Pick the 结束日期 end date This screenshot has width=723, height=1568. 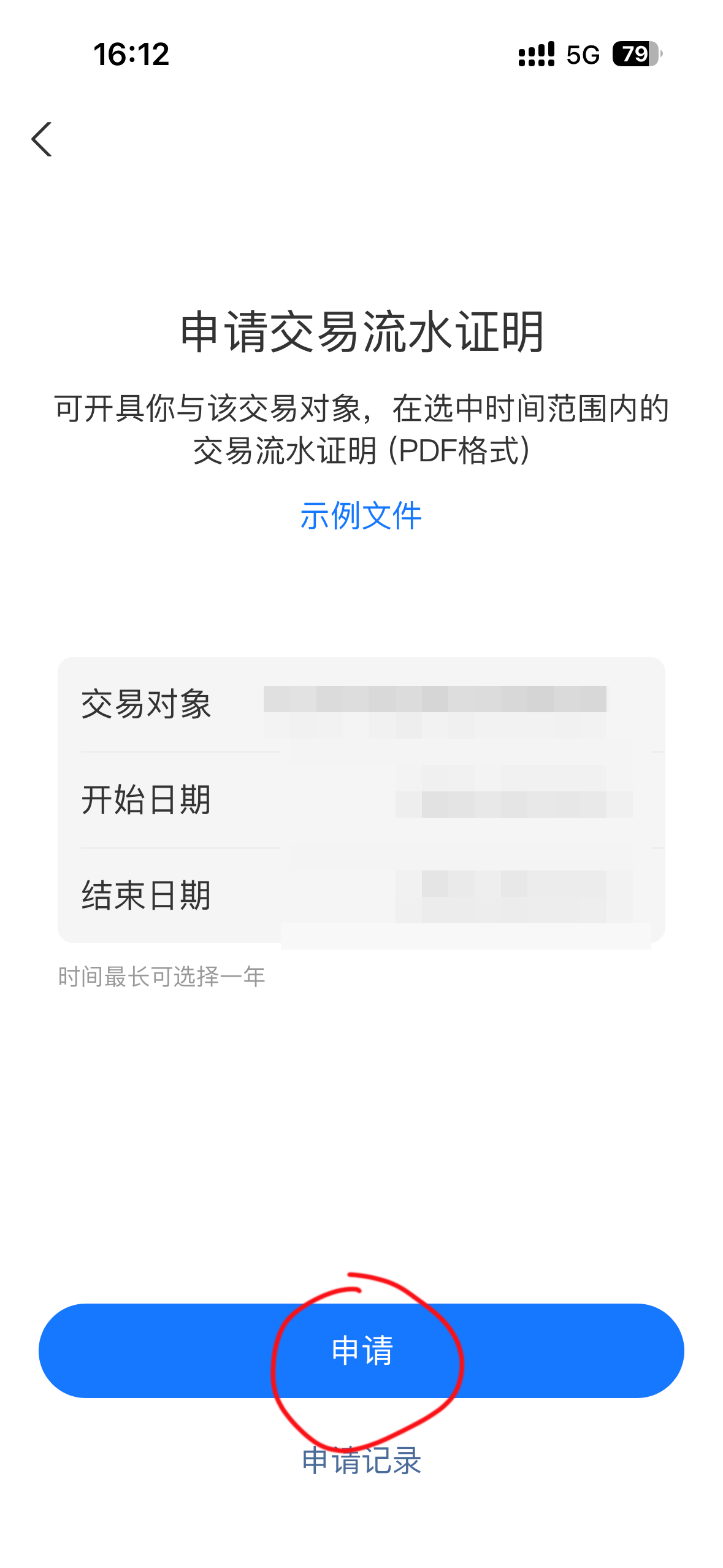(361, 896)
